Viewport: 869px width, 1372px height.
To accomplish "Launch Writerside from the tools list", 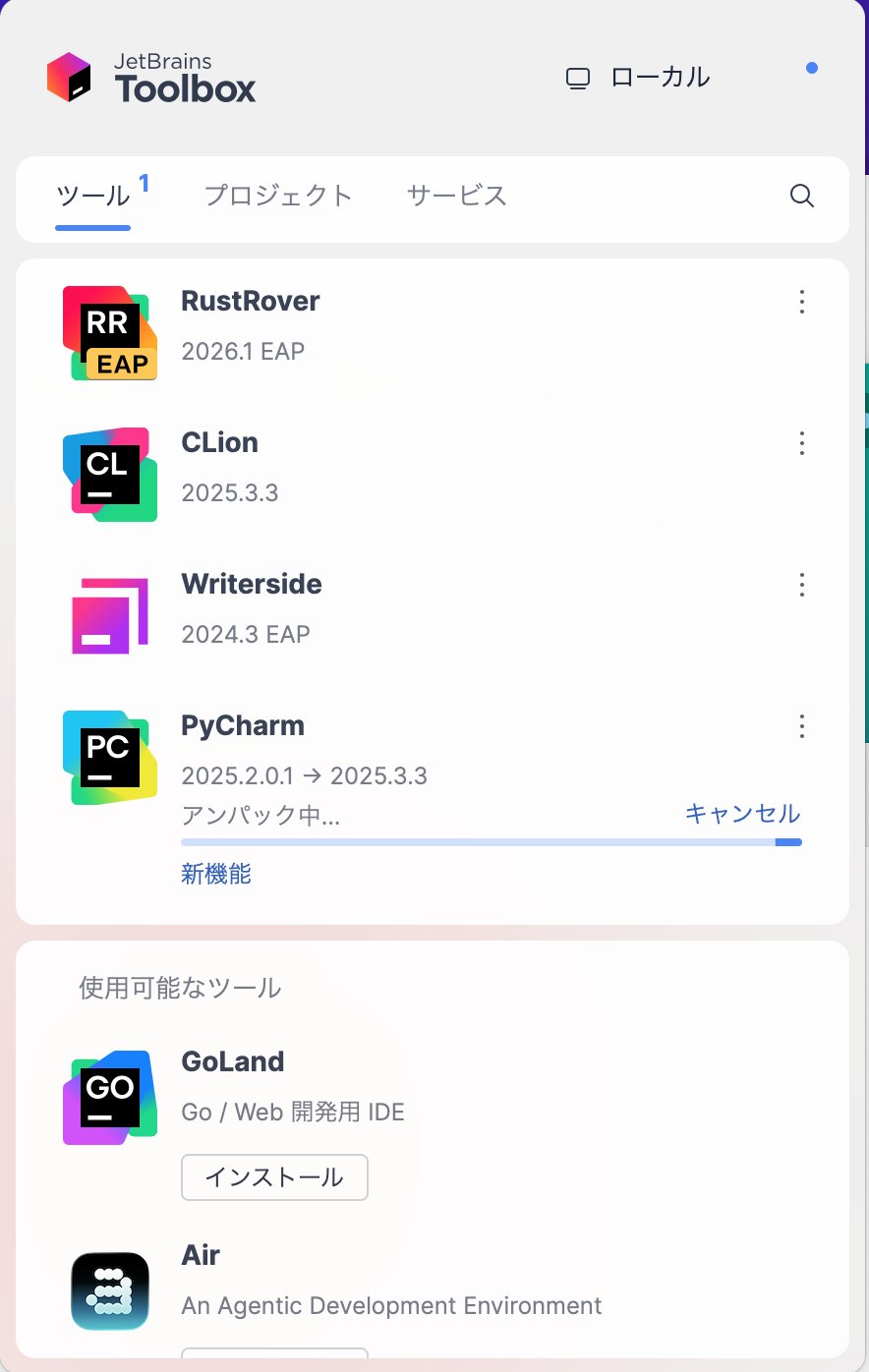I will coord(252,585).
